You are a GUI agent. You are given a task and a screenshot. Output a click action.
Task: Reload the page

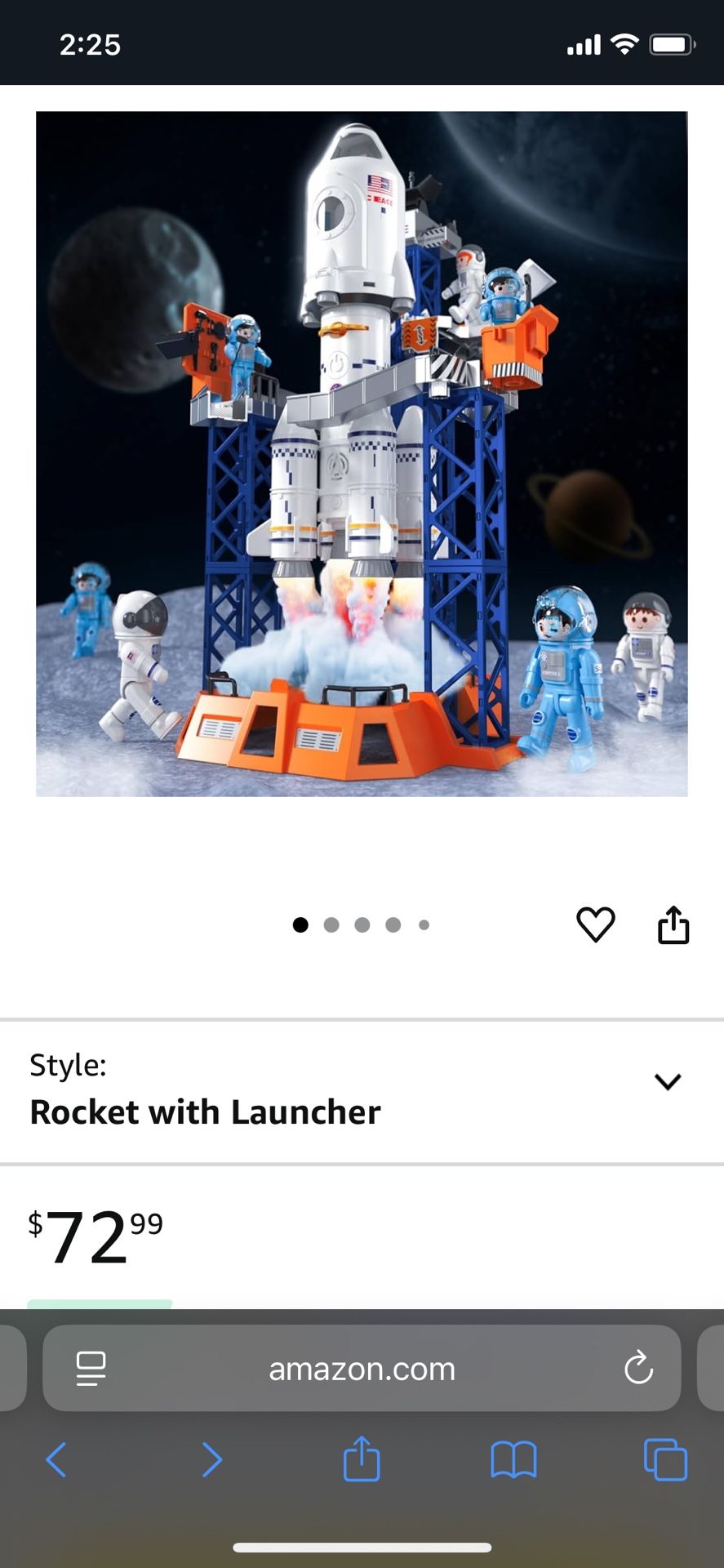(x=638, y=1369)
